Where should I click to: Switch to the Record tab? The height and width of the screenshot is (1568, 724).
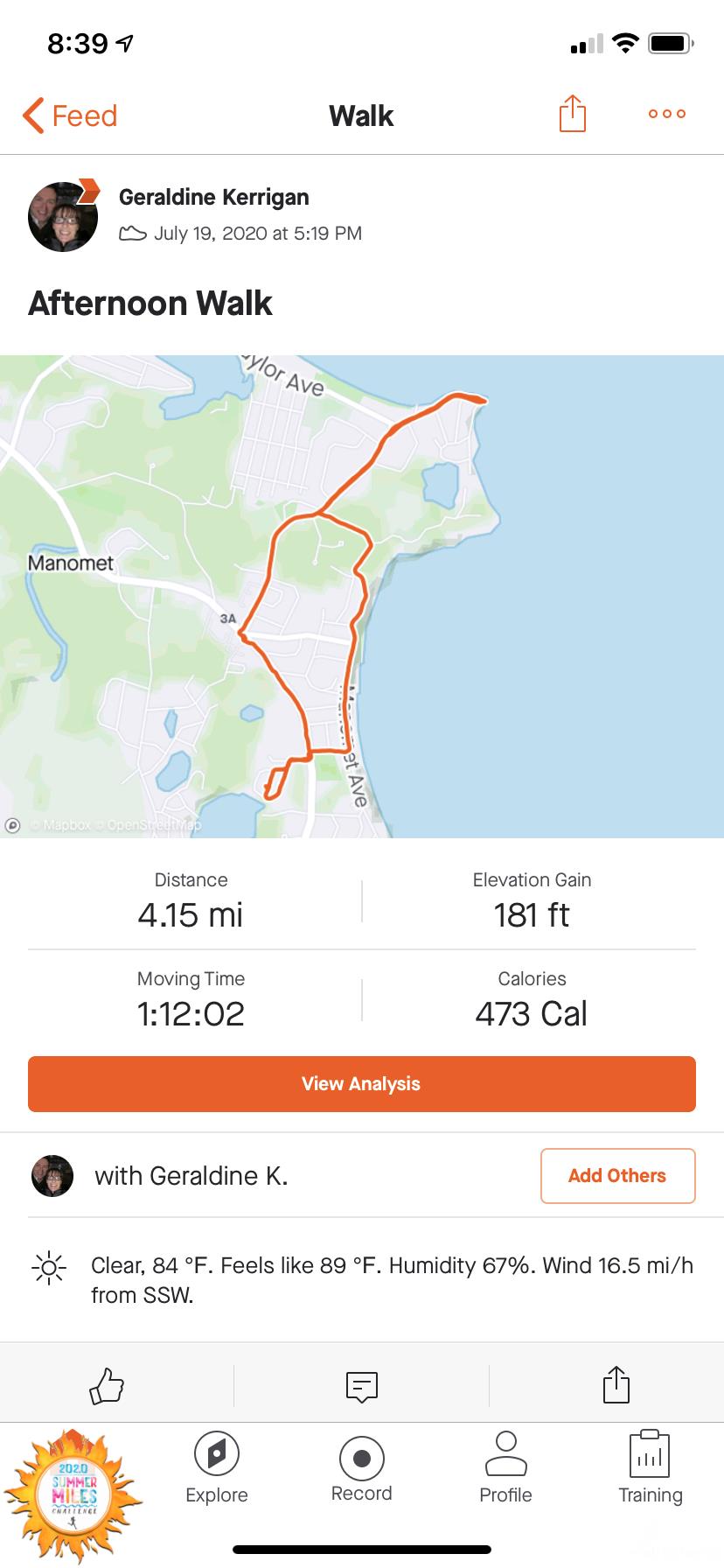[362, 1470]
